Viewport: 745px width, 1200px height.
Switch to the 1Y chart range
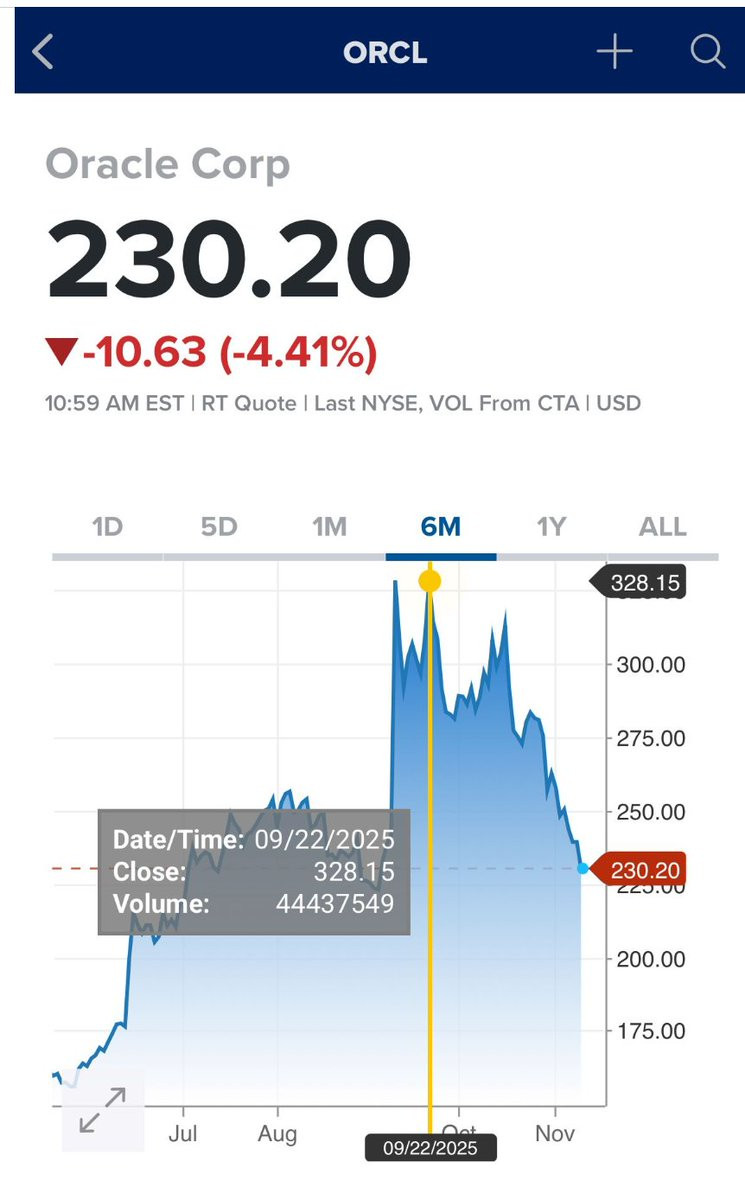pos(551,526)
